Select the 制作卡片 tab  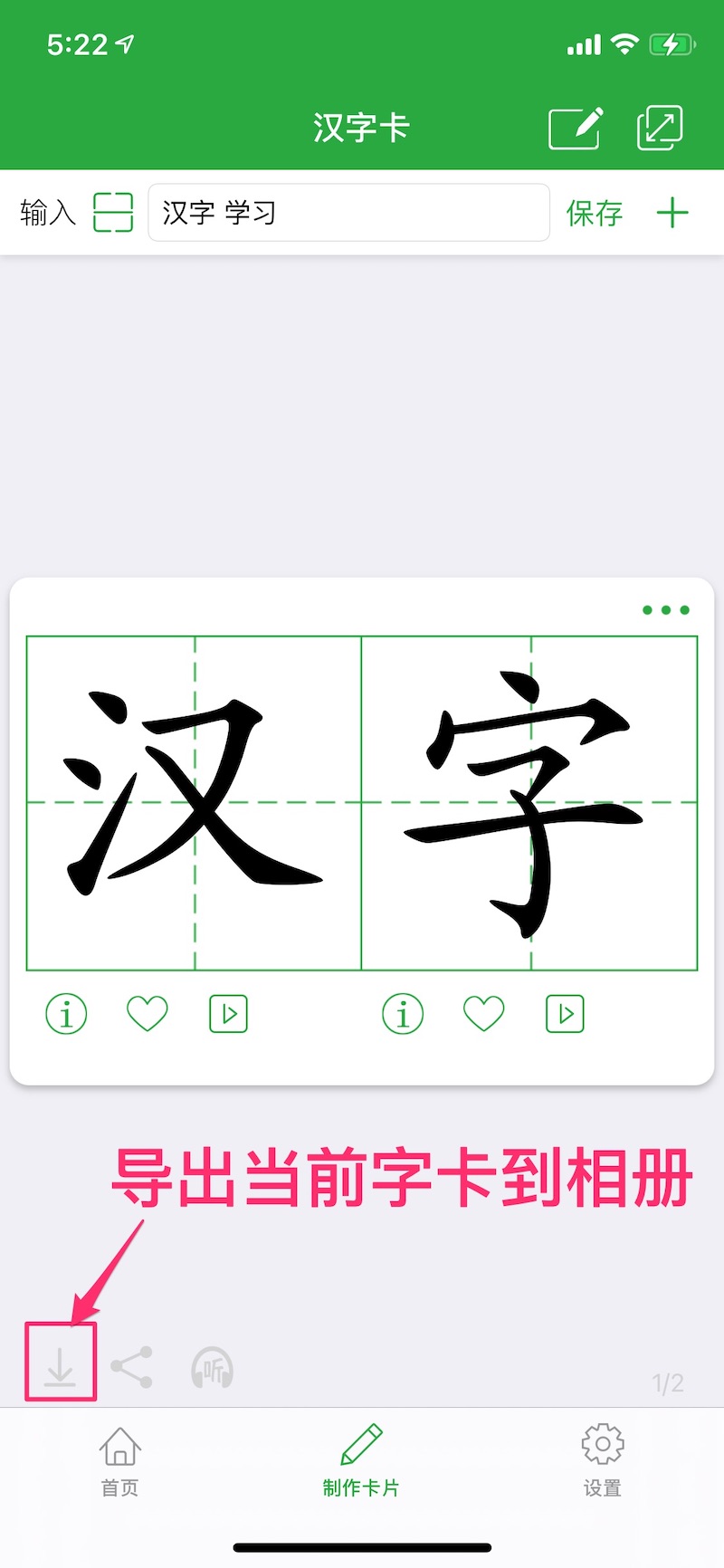tap(361, 1459)
